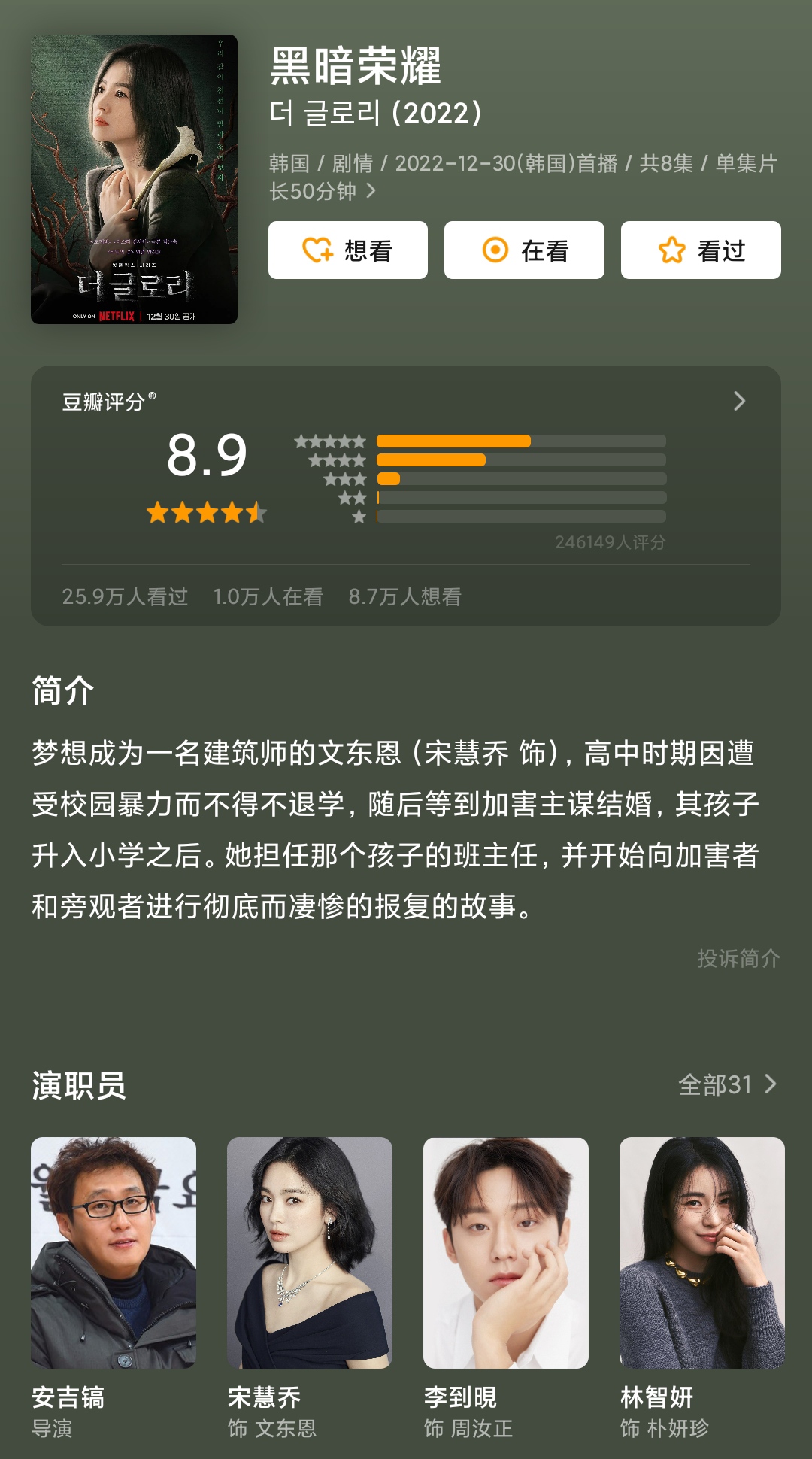This screenshot has width=812, height=1459.
Task: View the 1.0万人在看 statistic
Action: tap(269, 599)
